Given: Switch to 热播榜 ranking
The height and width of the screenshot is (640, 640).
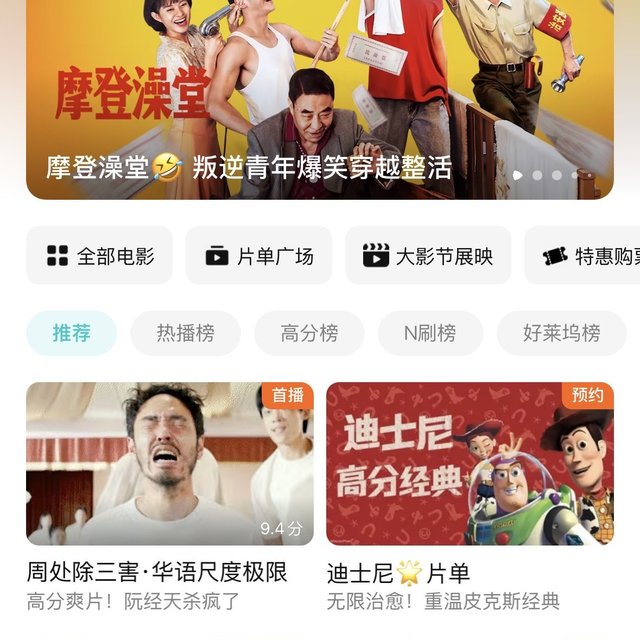Looking at the screenshot, I should 185,333.
